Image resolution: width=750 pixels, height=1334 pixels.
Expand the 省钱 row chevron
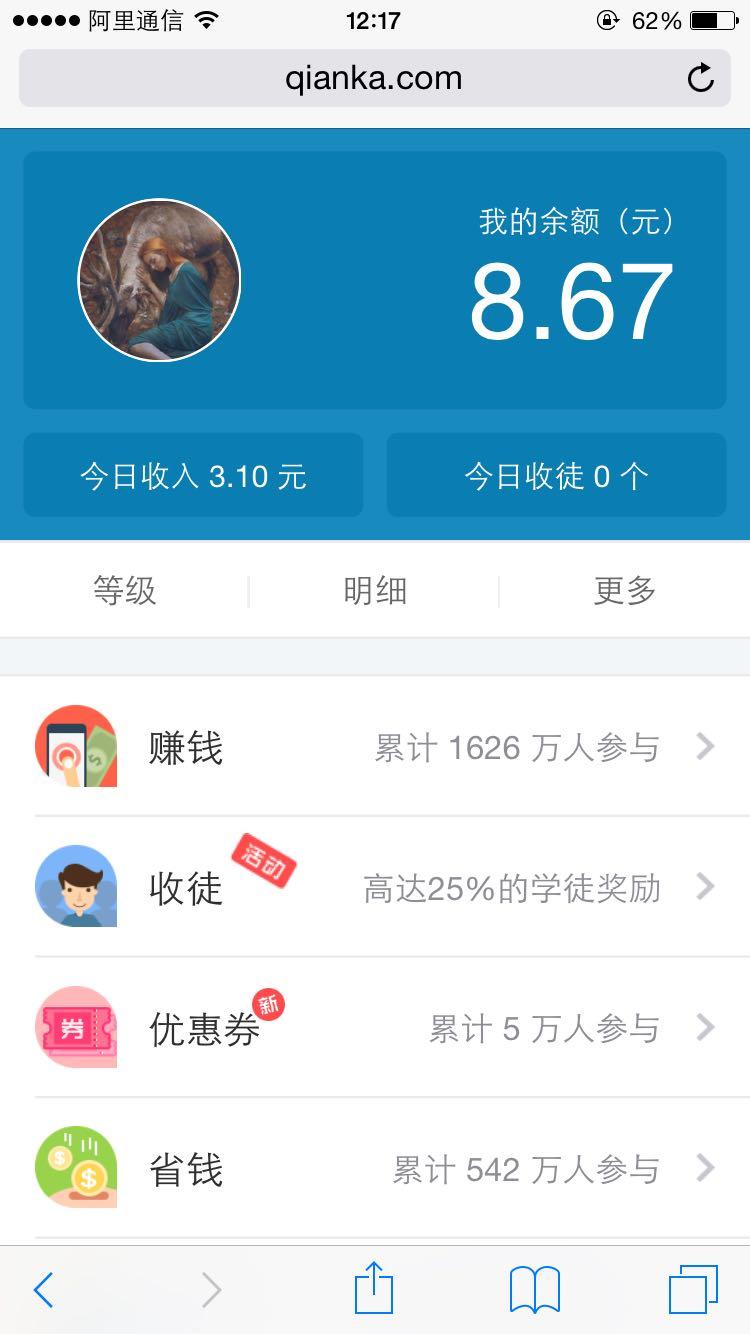[708, 1167]
